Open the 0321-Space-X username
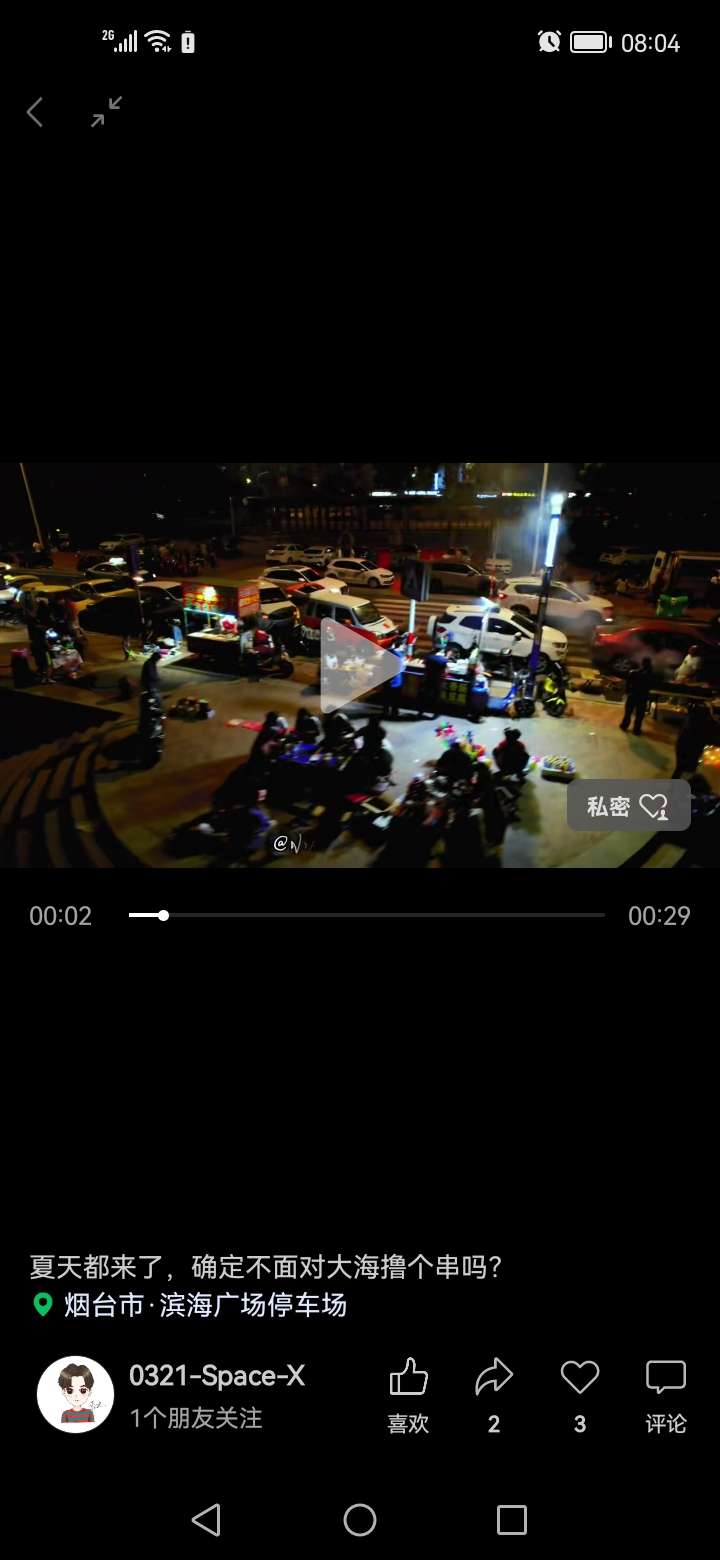The image size is (720, 1560). click(216, 1376)
